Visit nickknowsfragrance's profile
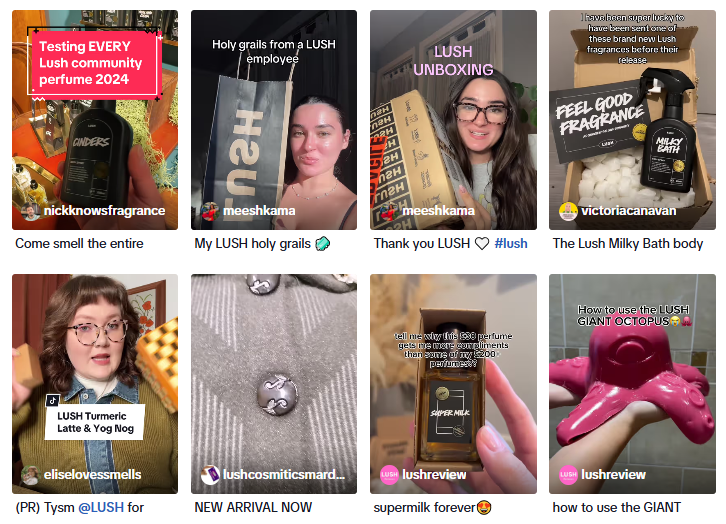726x524 pixels. 104,211
